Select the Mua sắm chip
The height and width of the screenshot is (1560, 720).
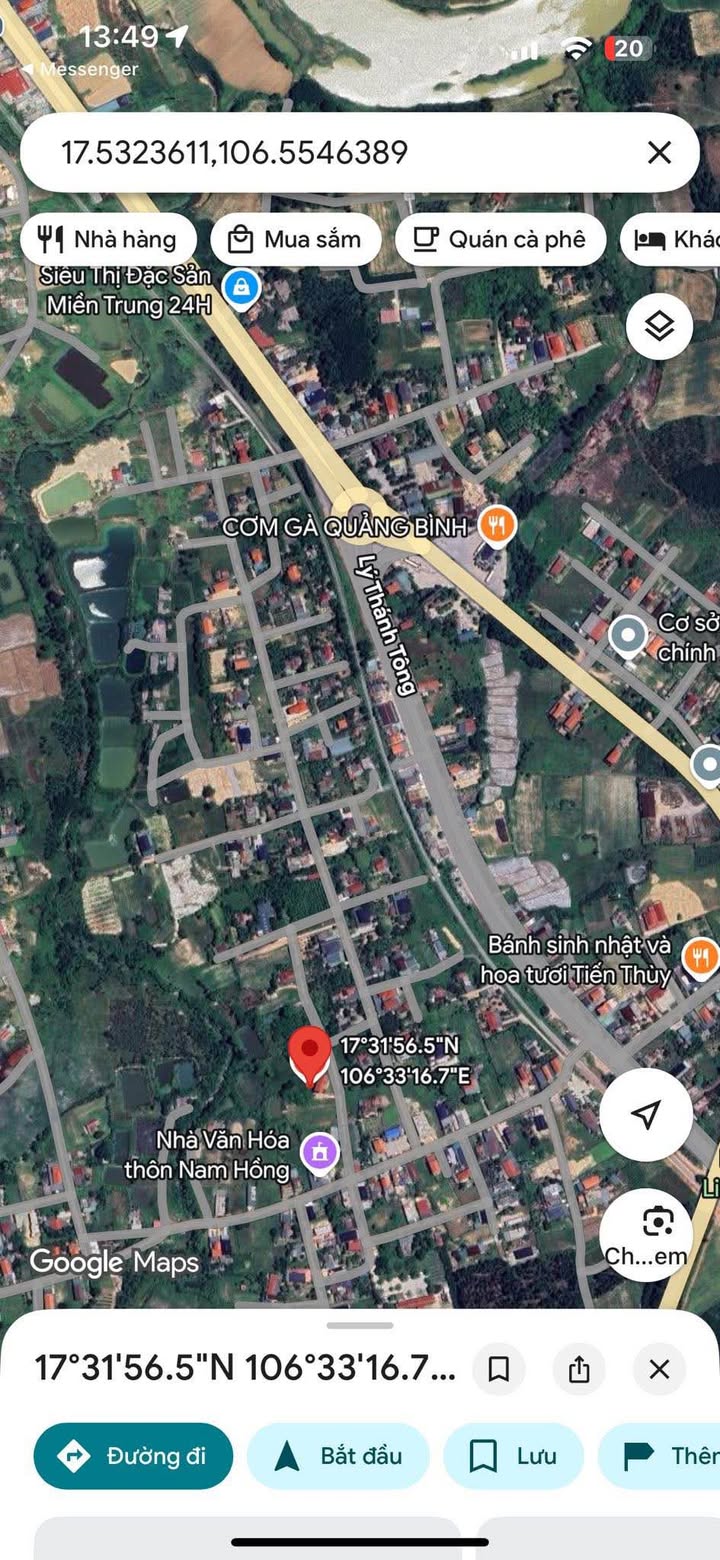point(296,240)
